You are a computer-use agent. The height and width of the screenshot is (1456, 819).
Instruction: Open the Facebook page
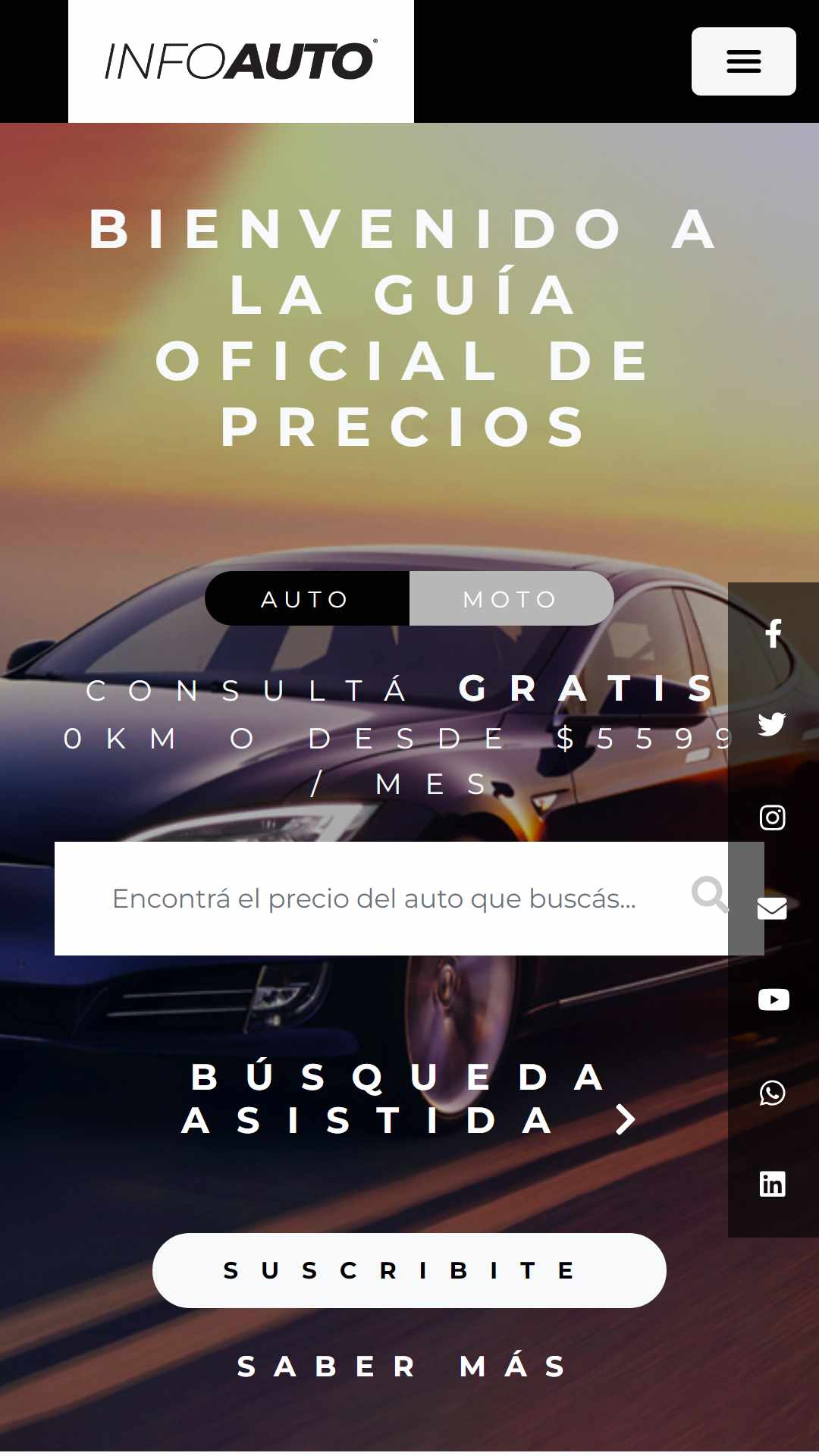773,634
